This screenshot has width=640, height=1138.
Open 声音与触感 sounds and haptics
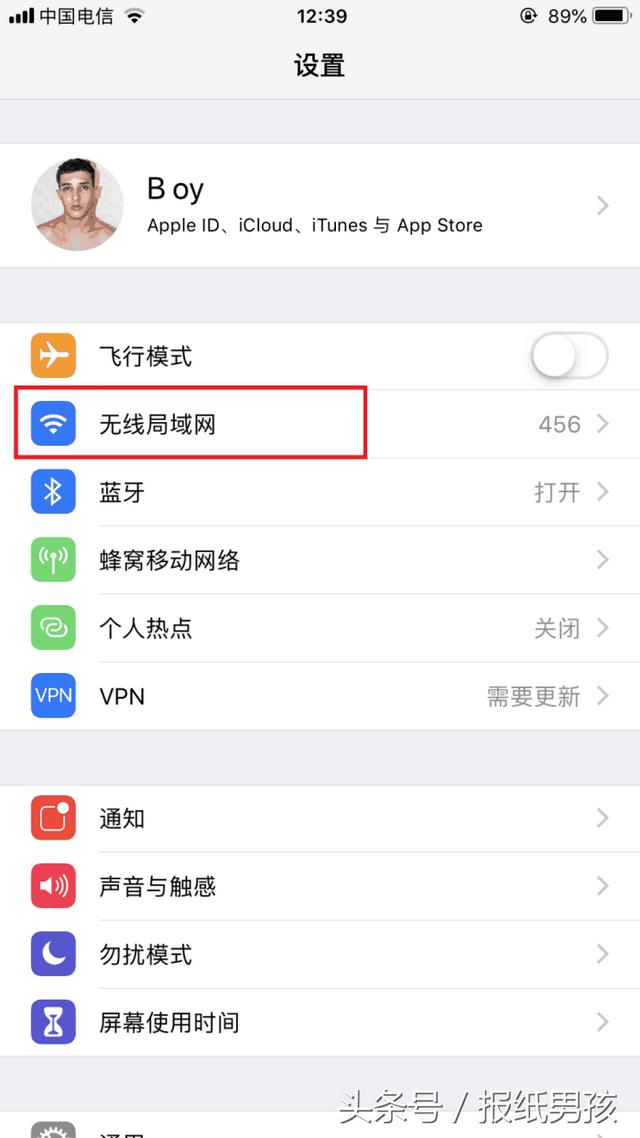(320, 886)
